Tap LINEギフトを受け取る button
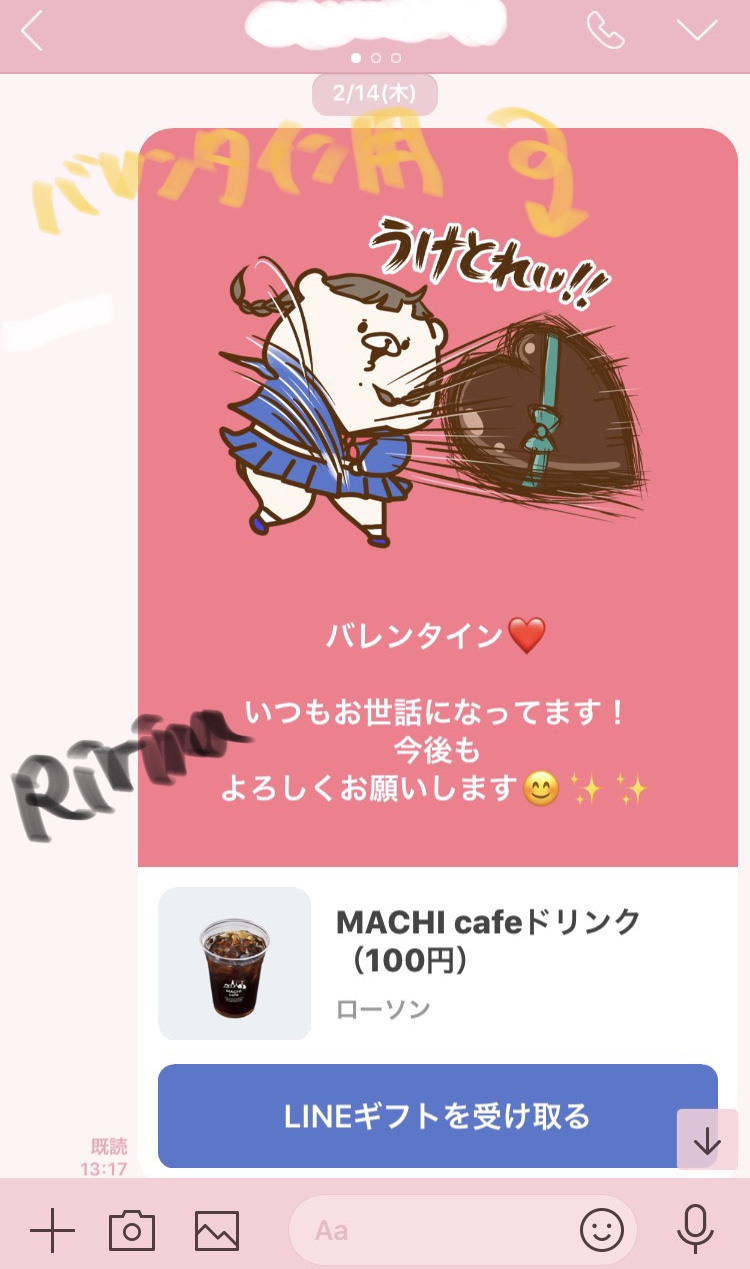The width and height of the screenshot is (750, 1269). tap(437, 1116)
